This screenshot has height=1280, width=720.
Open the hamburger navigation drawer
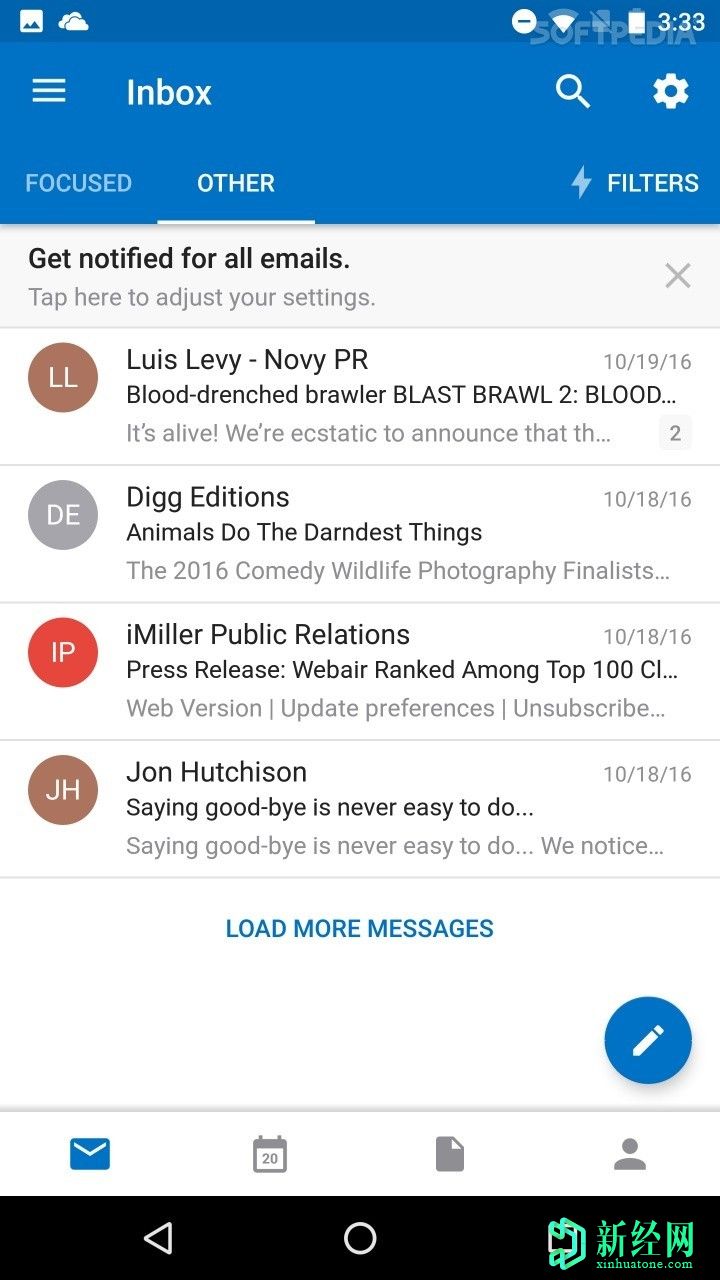[x=49, y=92]
